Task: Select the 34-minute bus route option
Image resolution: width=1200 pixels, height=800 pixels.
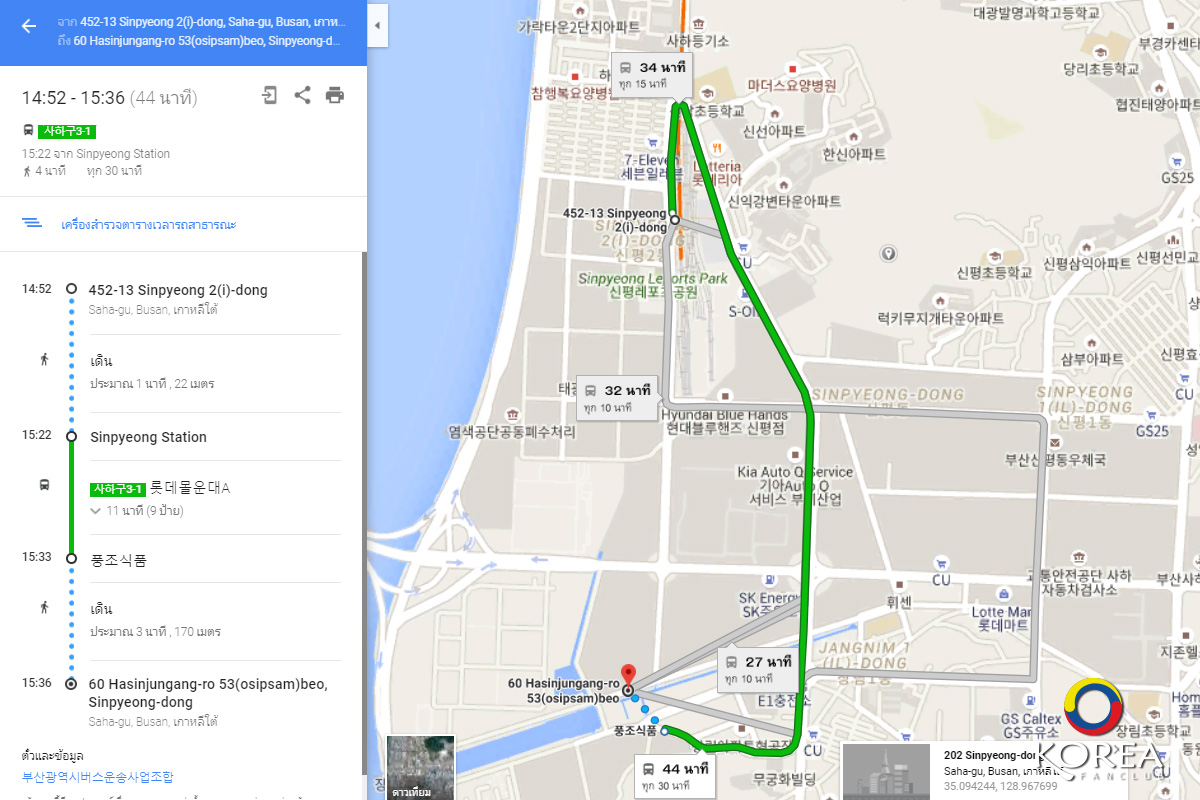Action: pos(652,75)
